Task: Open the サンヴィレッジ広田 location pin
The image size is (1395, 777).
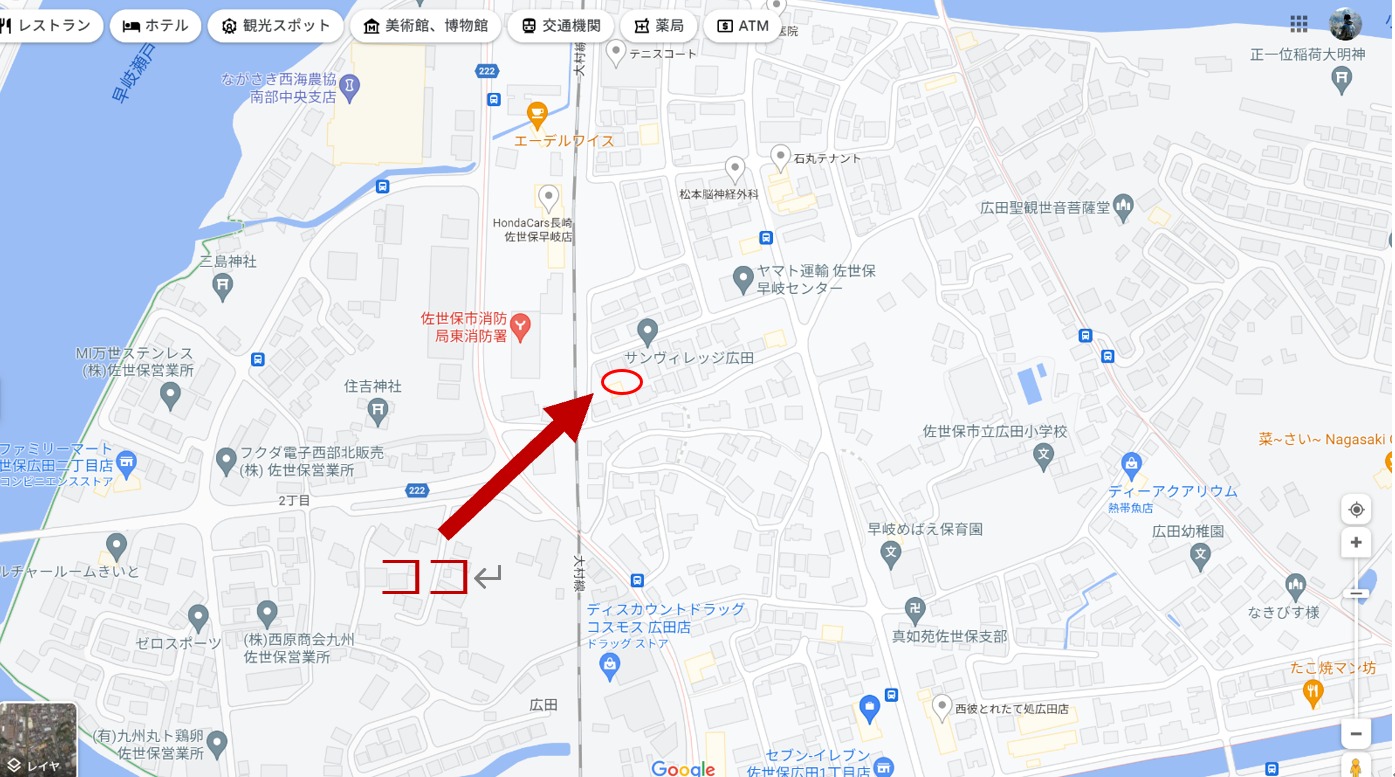Action: [x=647, y=329]
